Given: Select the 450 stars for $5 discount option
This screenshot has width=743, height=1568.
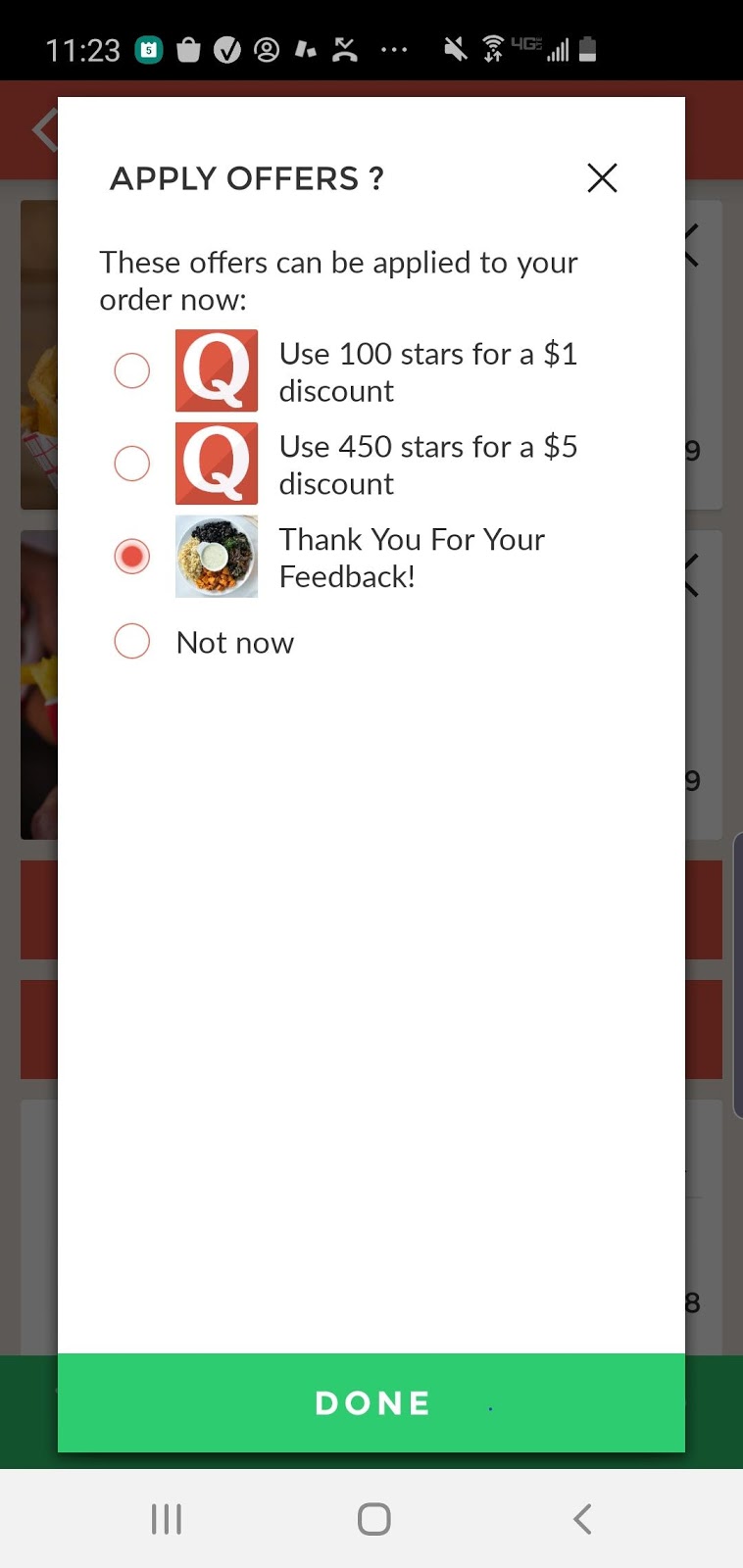Looking at the screenshot, I should pyautogui.click(x=132, y=463).
